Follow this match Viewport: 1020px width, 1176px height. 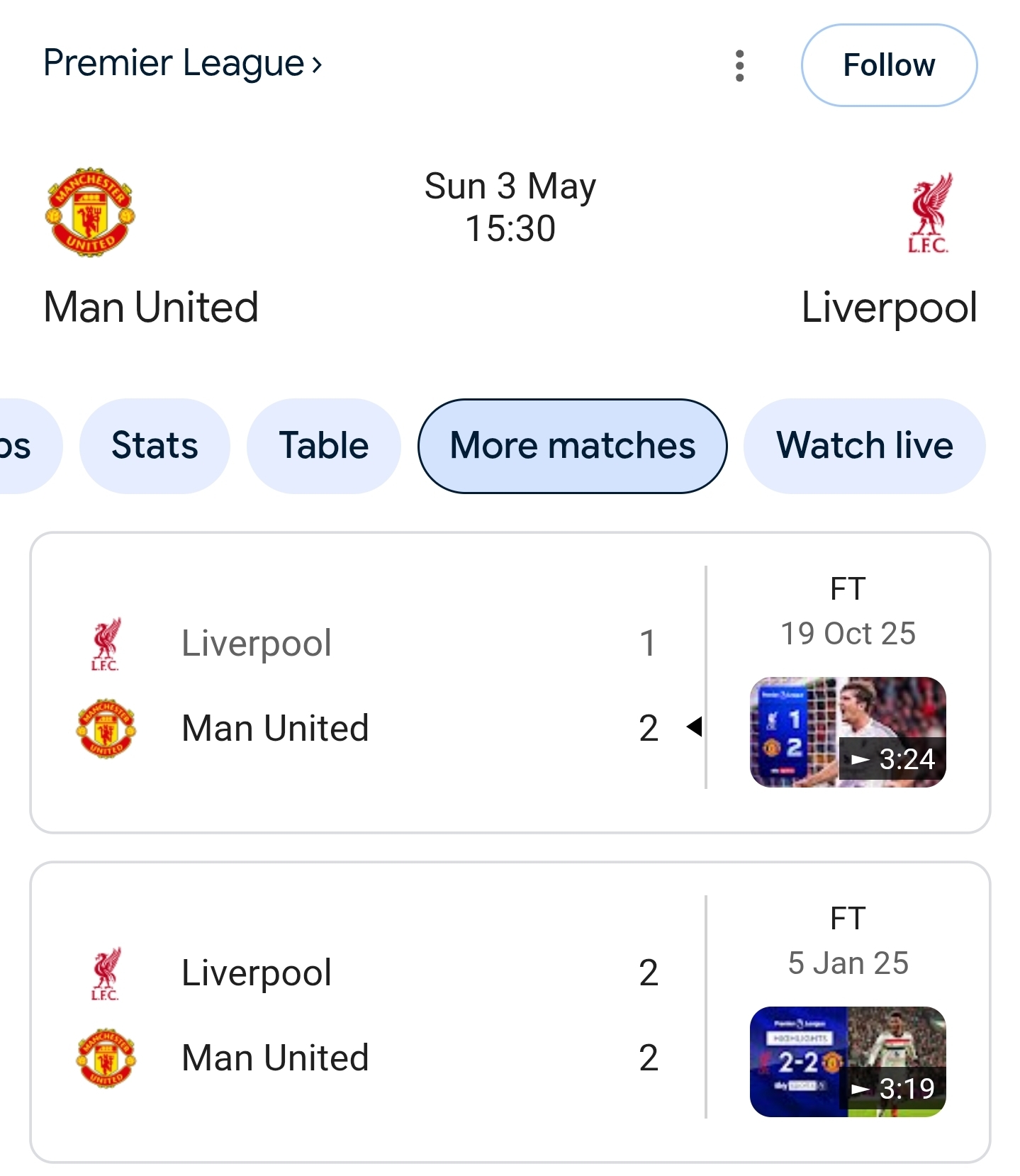[889, 65]
